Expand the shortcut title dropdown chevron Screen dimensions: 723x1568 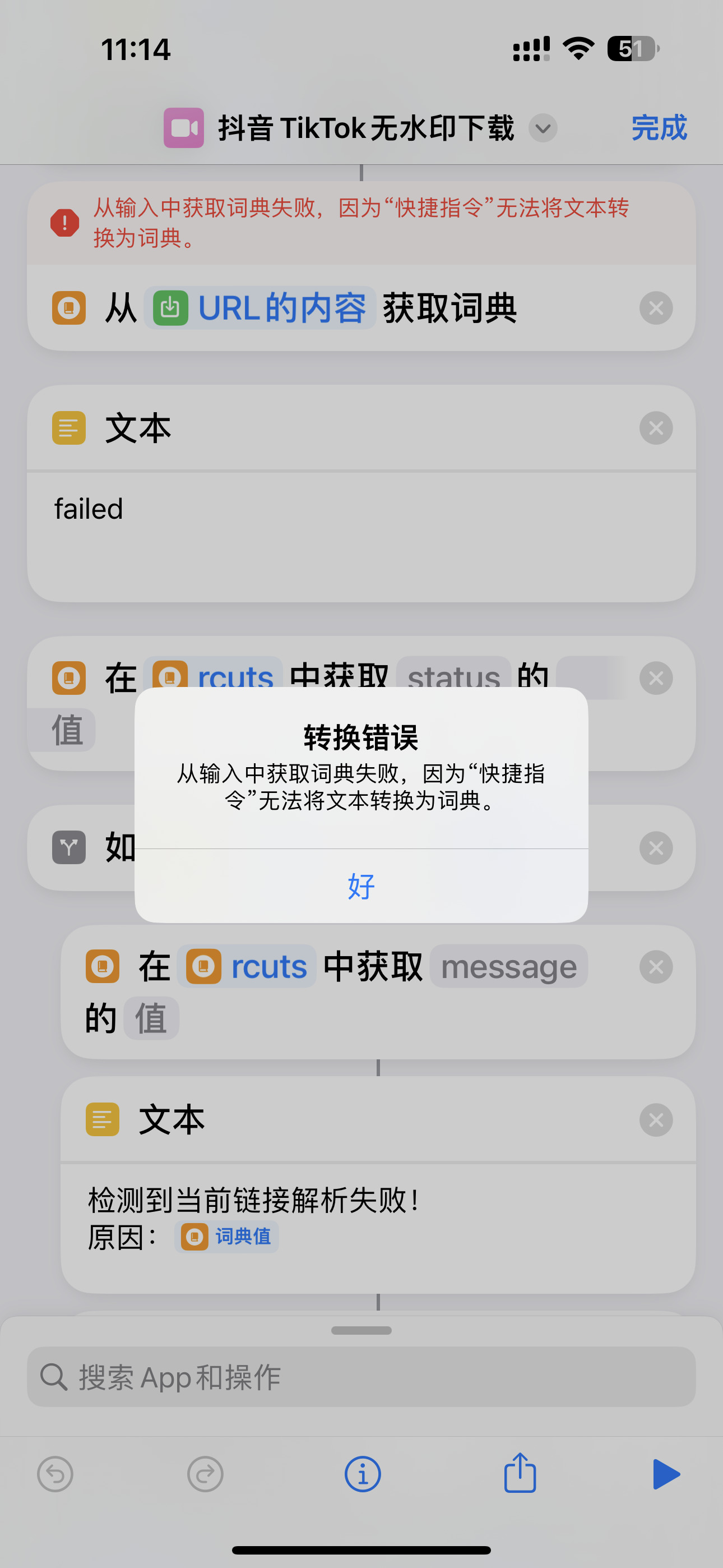coord(543,128)
